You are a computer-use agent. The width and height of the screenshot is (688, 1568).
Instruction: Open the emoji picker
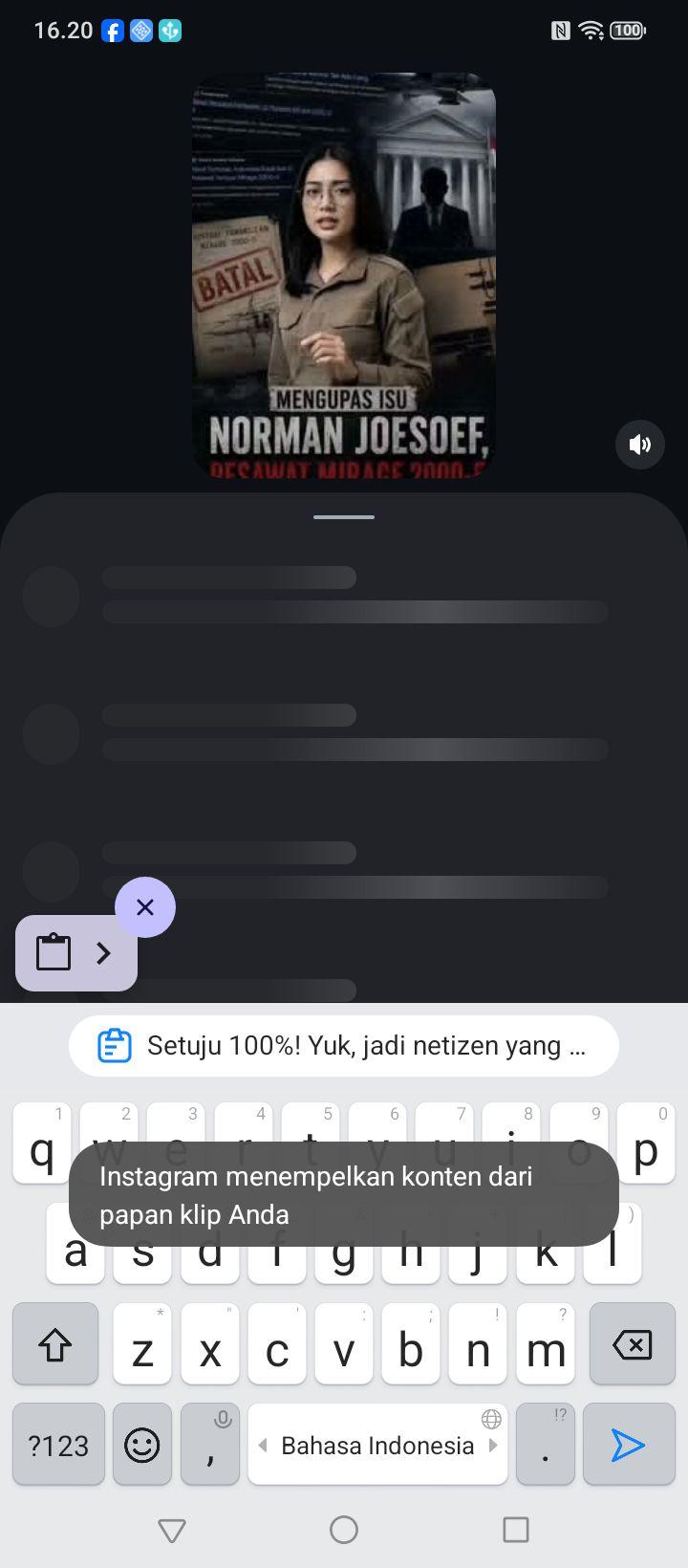(x=142, y=1444)
